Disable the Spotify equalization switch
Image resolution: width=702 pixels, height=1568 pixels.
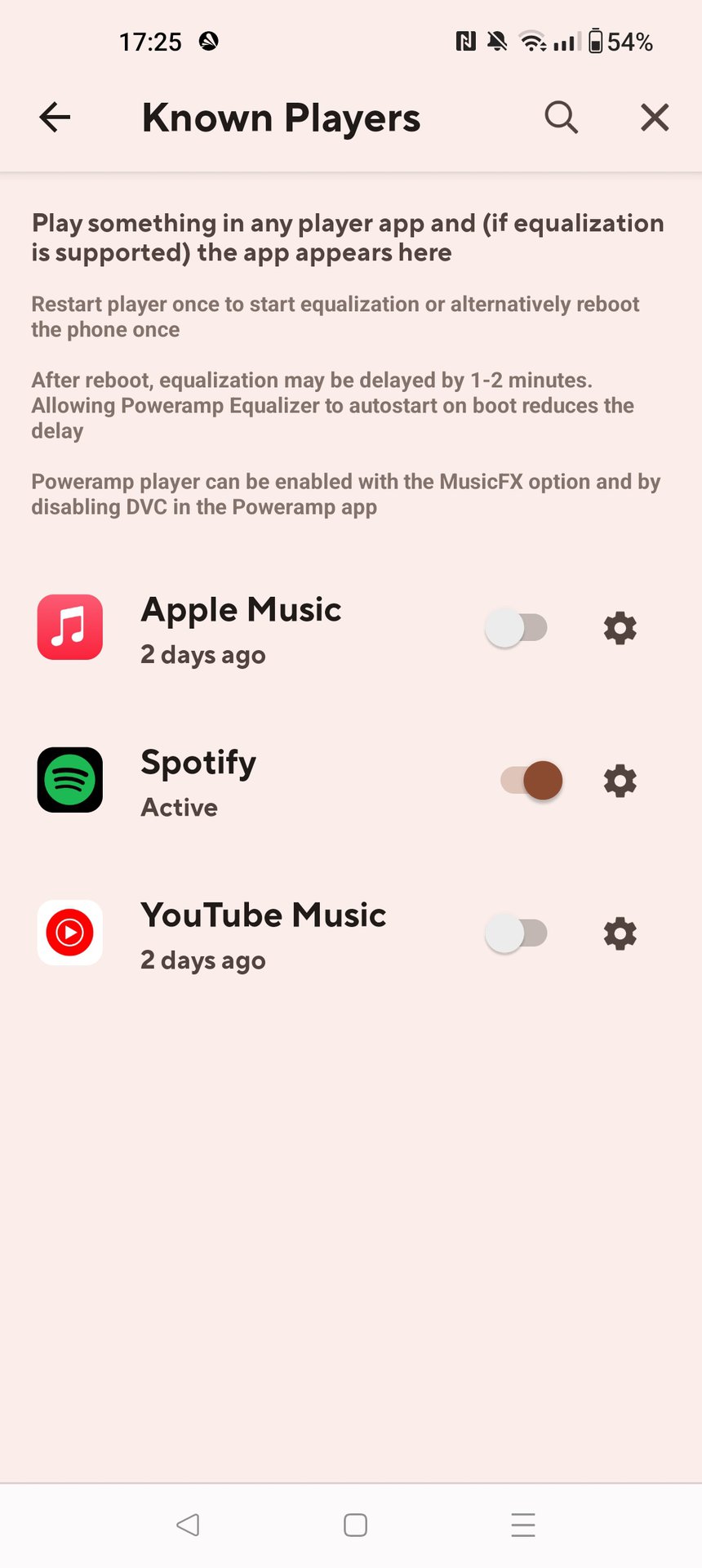coord(531,781)
